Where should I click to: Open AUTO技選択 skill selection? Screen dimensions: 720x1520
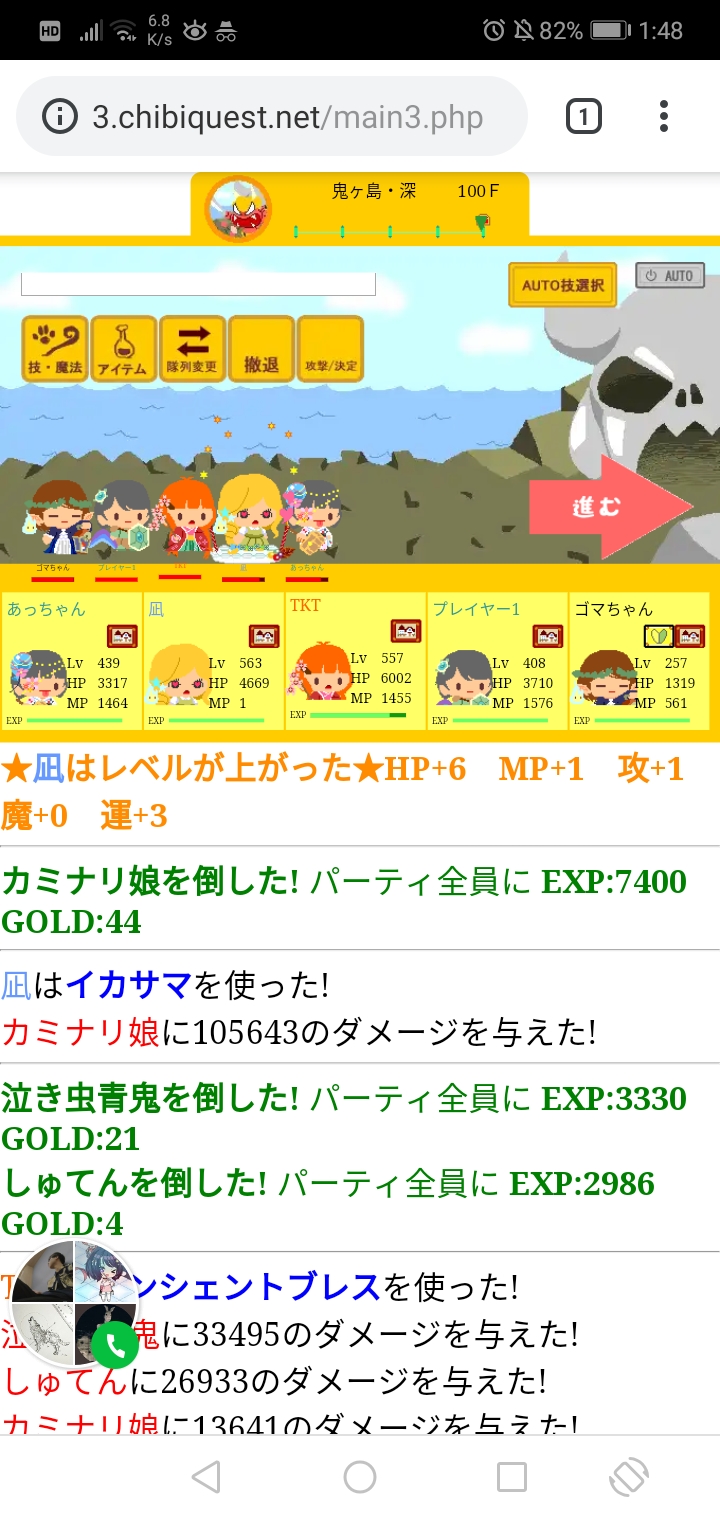(x=562, y=285)
